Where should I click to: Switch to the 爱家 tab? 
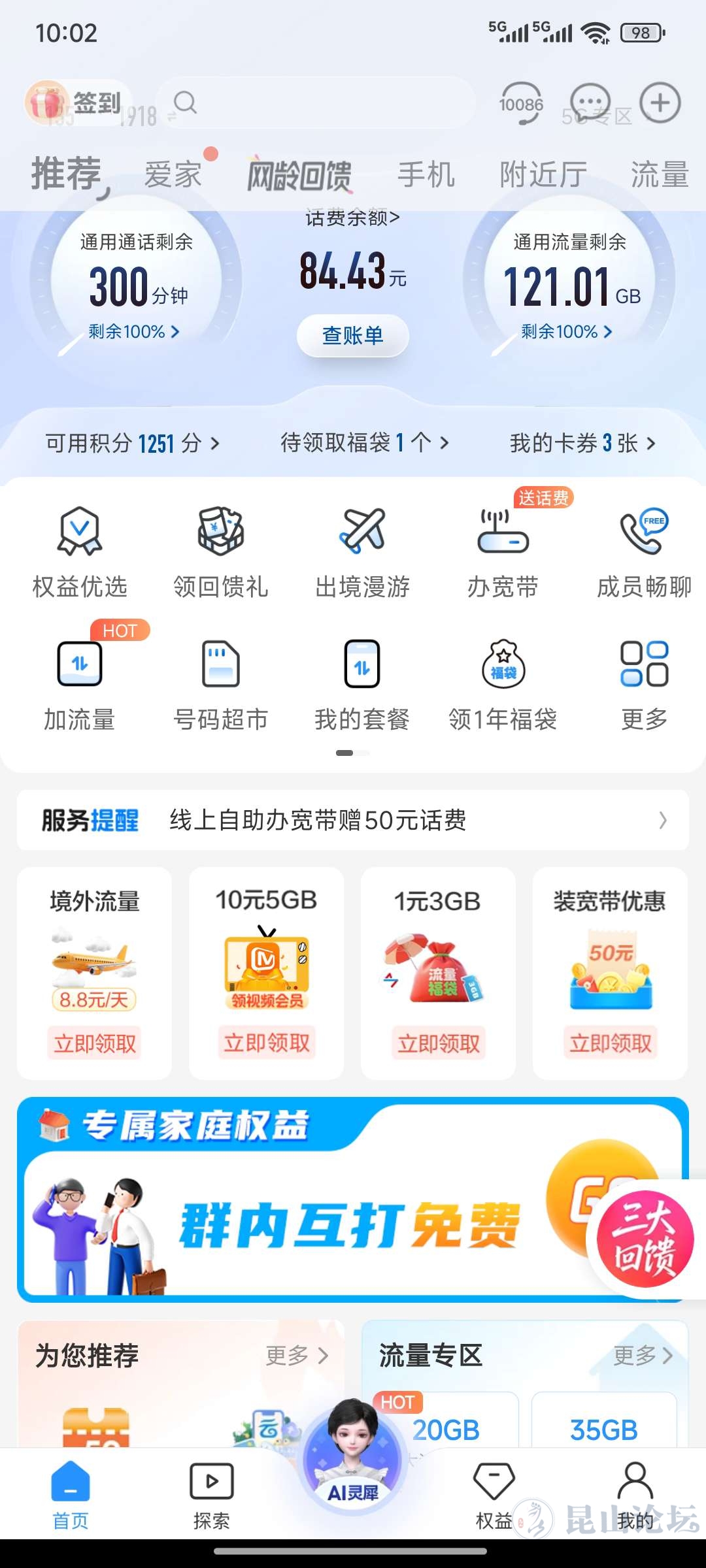173,175
